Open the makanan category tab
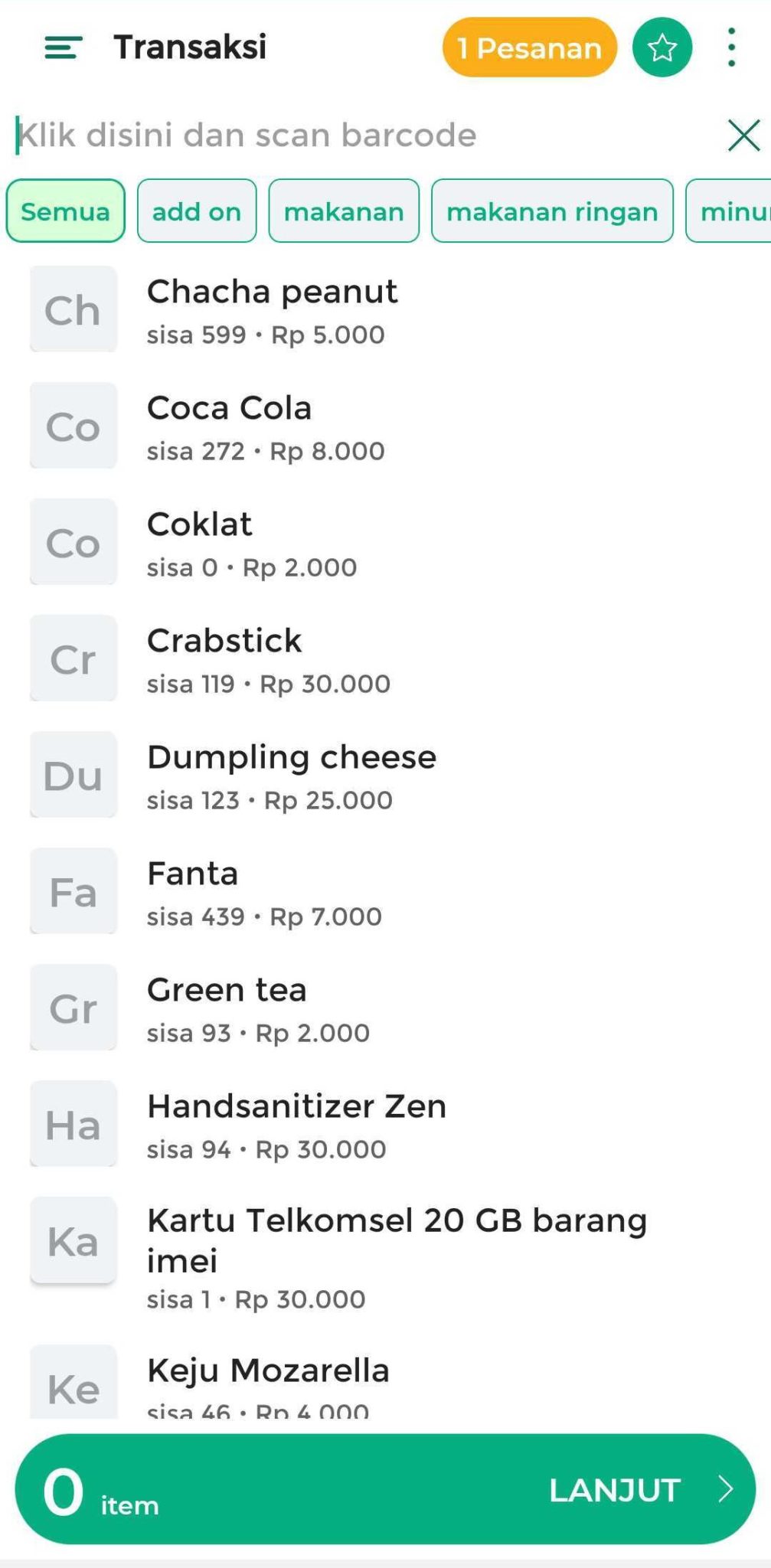Image resolution: width=771 pixels, height=1568 pixels. [x=343, y=212]
